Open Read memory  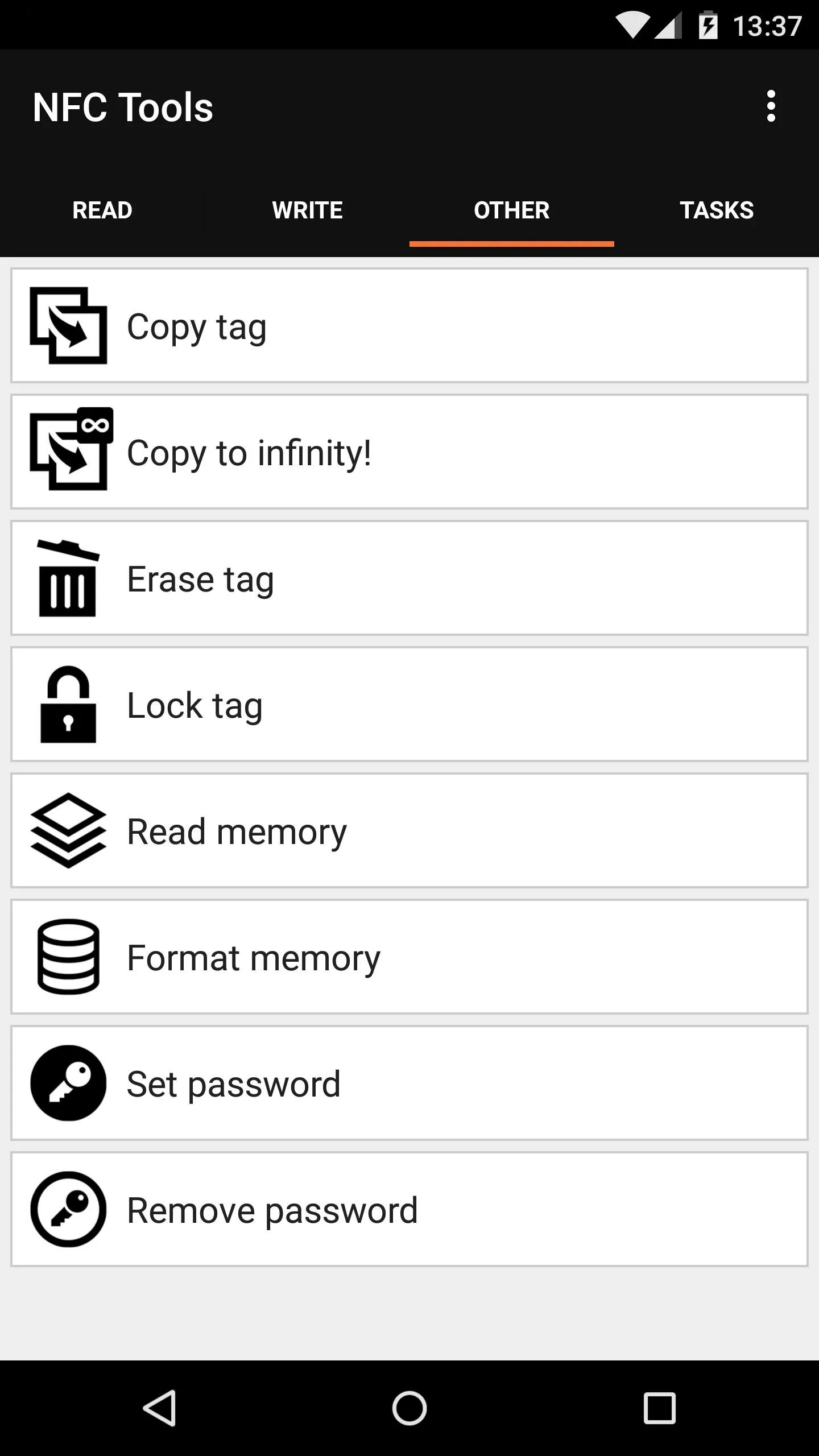(409, 831)
